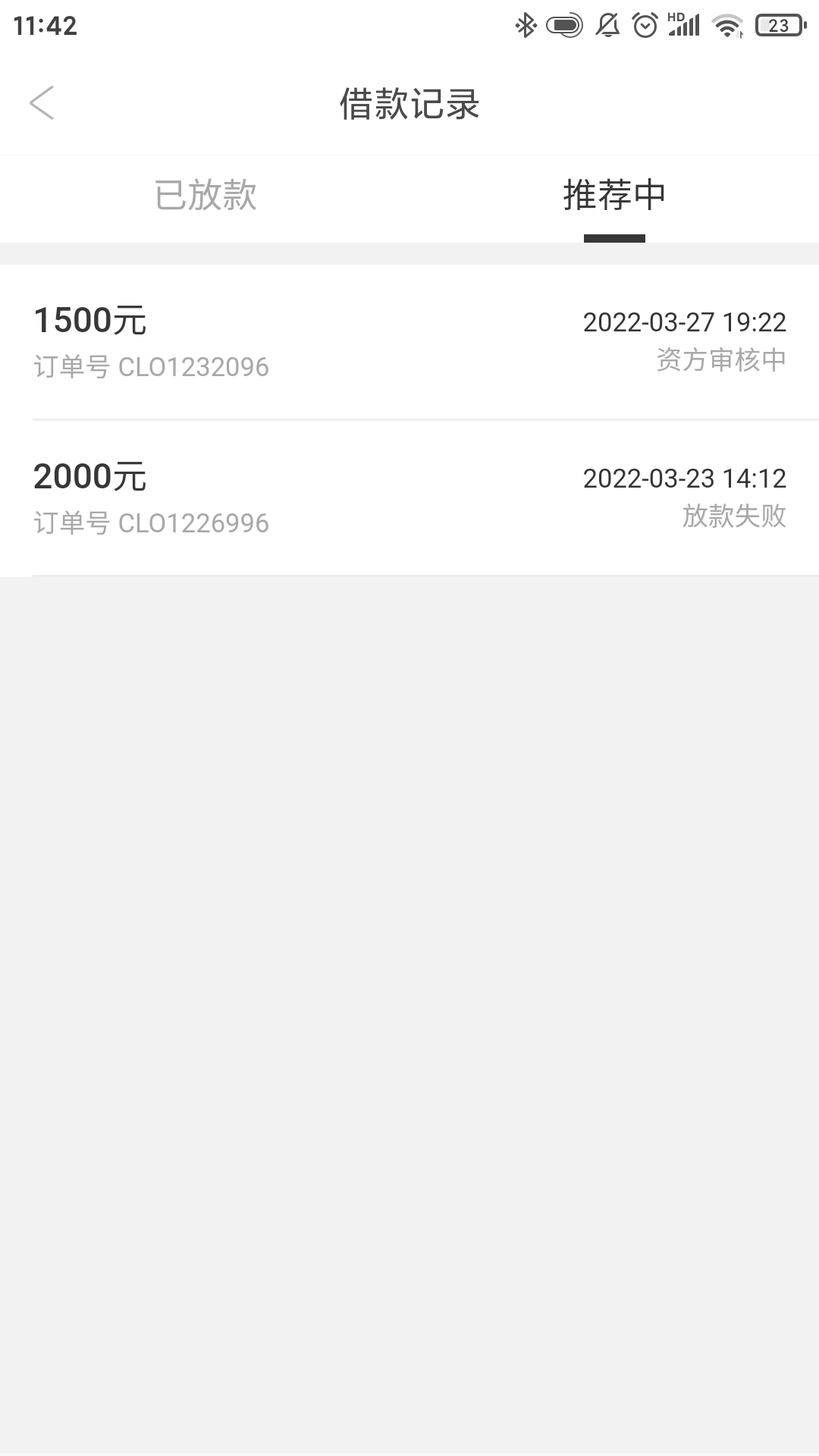Switch to the 已放款 tab
Screen dimensions: 819x1456
pyautogui.click(x=205, y=196)
